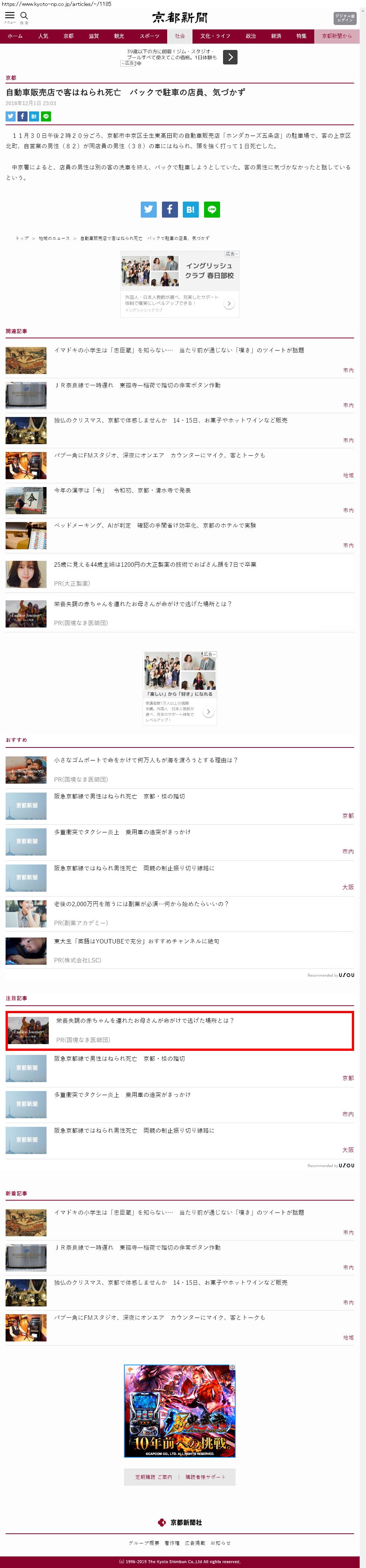Open 購読者様サポート link
The image size is (366, 1568).
click(206, 1477)
